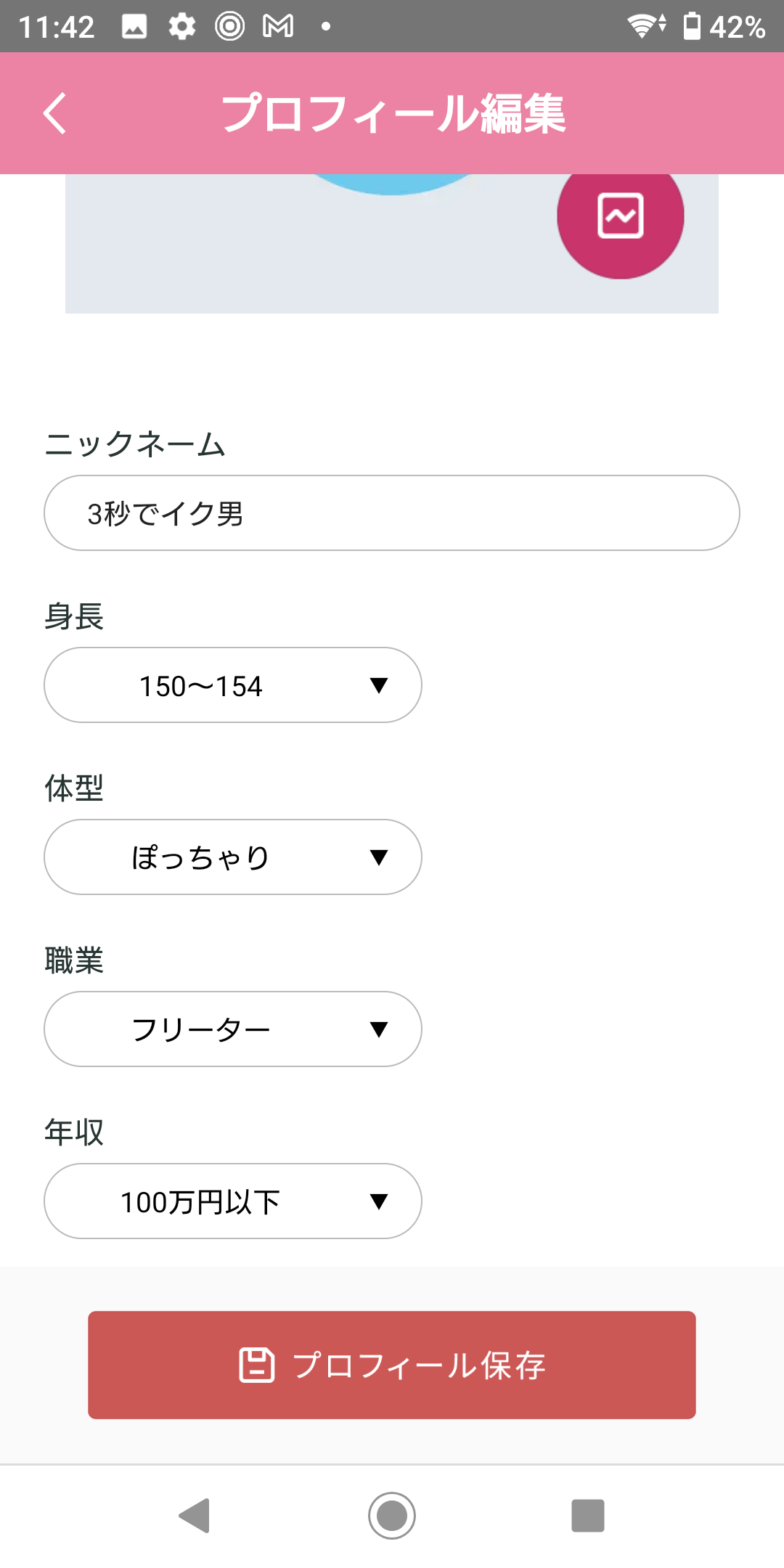784x1568 pixels.
Task: Open the body type dropdown showing ぽっちゃり
Action: pyautogui.click(x=233, y=857)
